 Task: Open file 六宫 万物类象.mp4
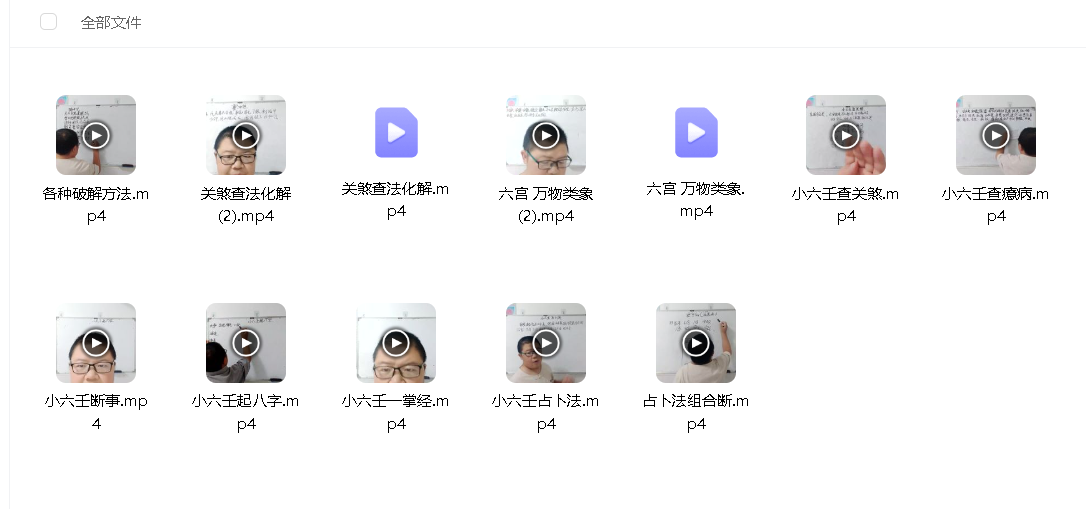[696, 133]
